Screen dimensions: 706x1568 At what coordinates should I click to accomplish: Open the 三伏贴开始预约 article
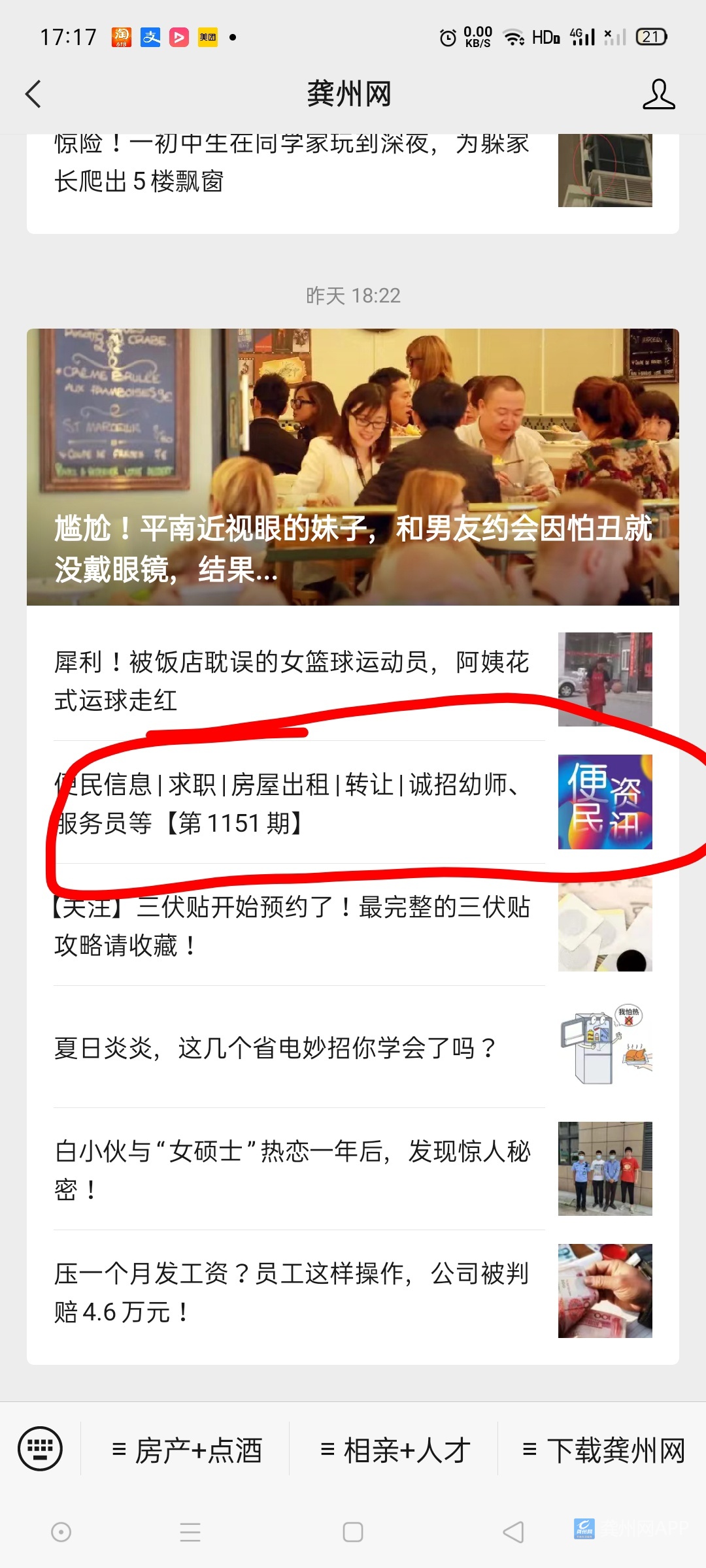click(291, 926)
